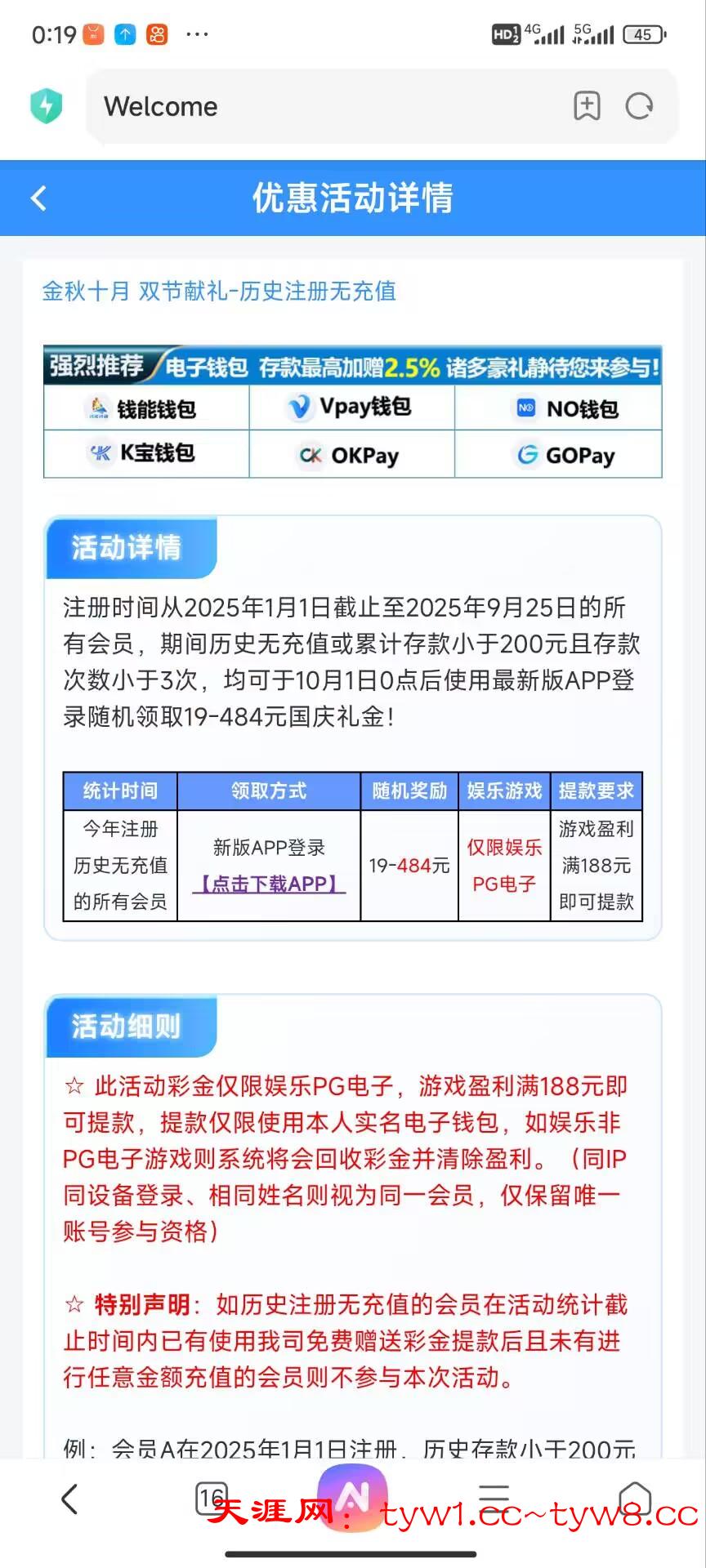Add this page to bookmarks
Image resolution: width=706 pixels, height=1568 pixels.
[x=587, y=106]
